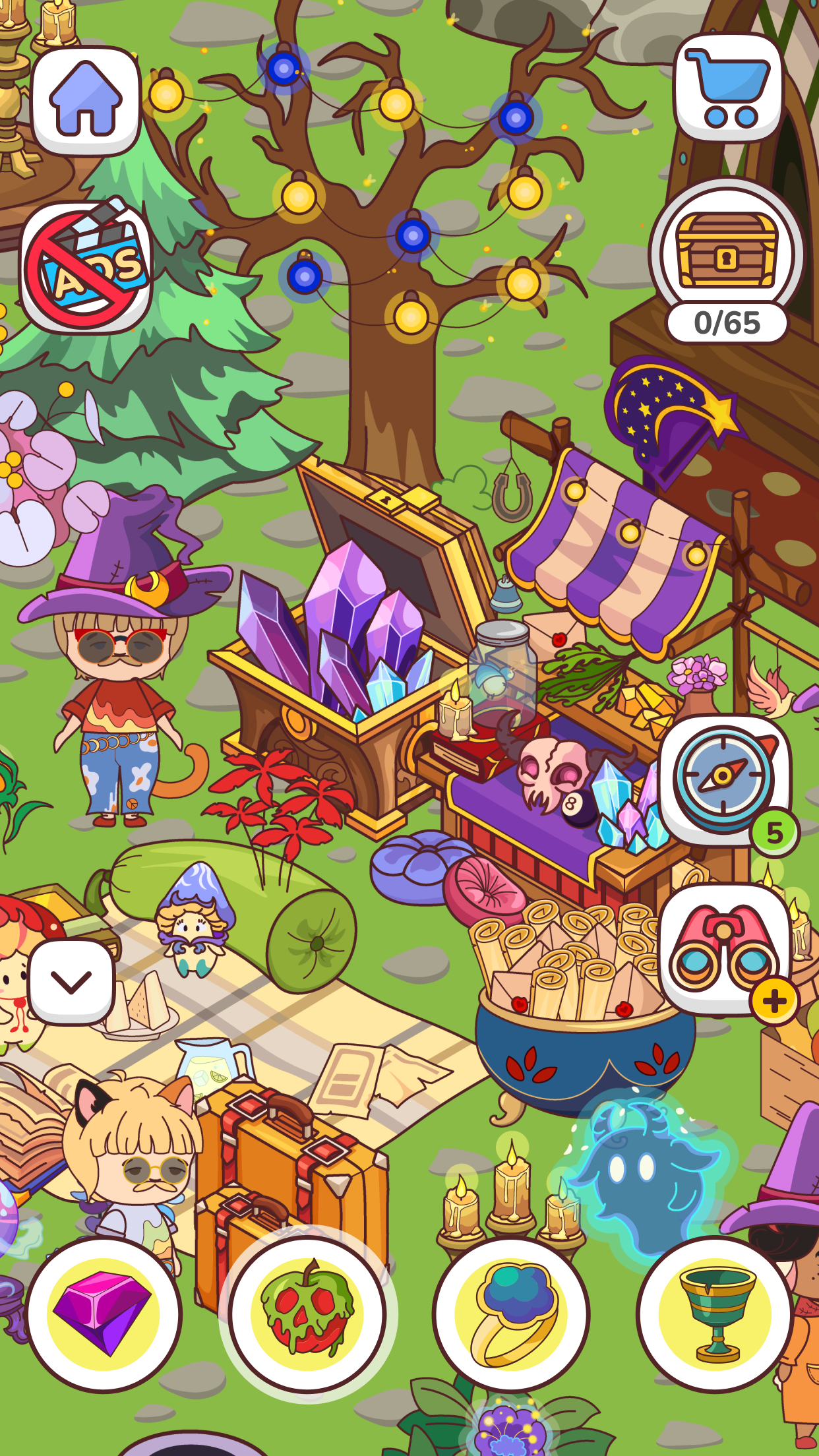
Task: Select the blue gemstone ring item
Action: click(x=511, y=1312)
